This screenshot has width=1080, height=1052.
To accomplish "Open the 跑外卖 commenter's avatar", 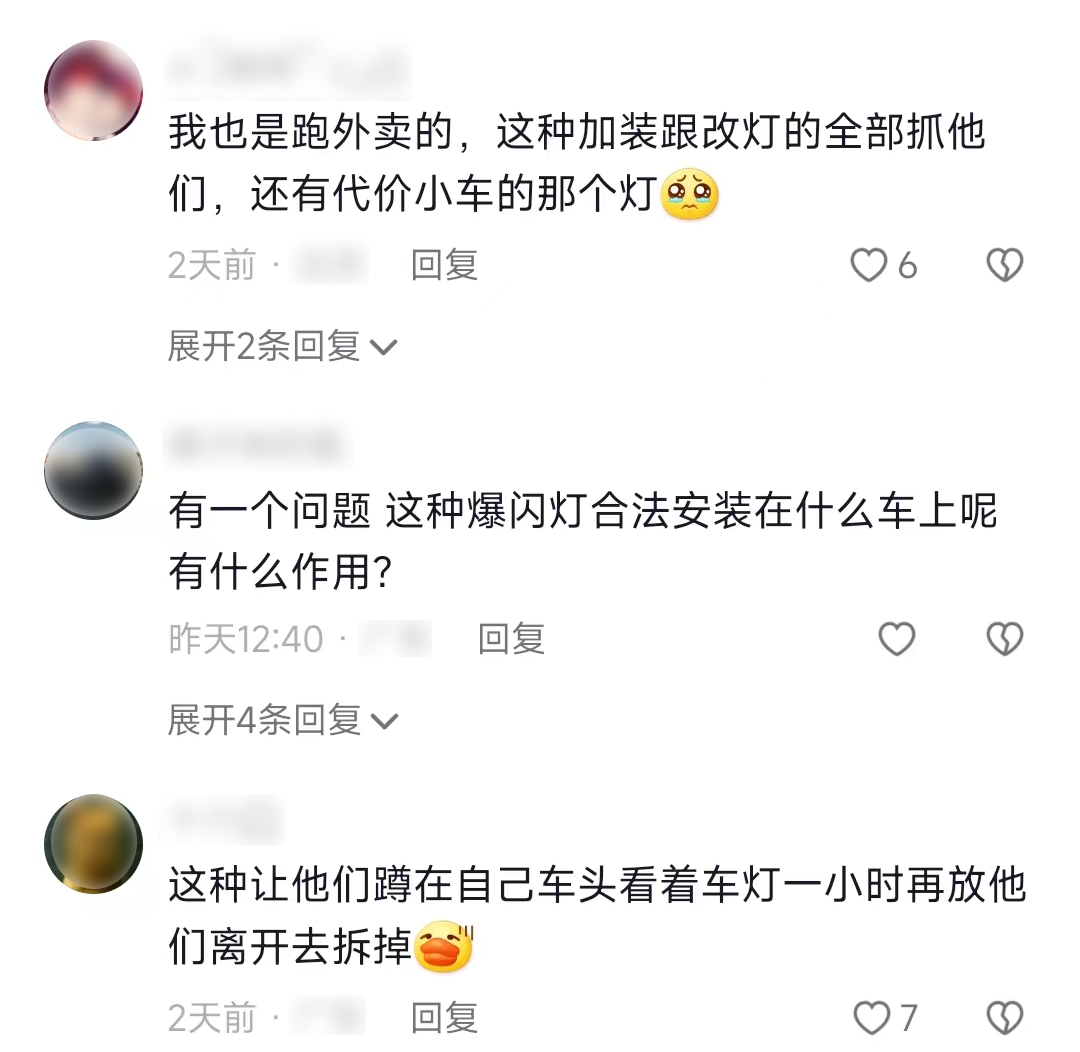I will click(94, 91).
